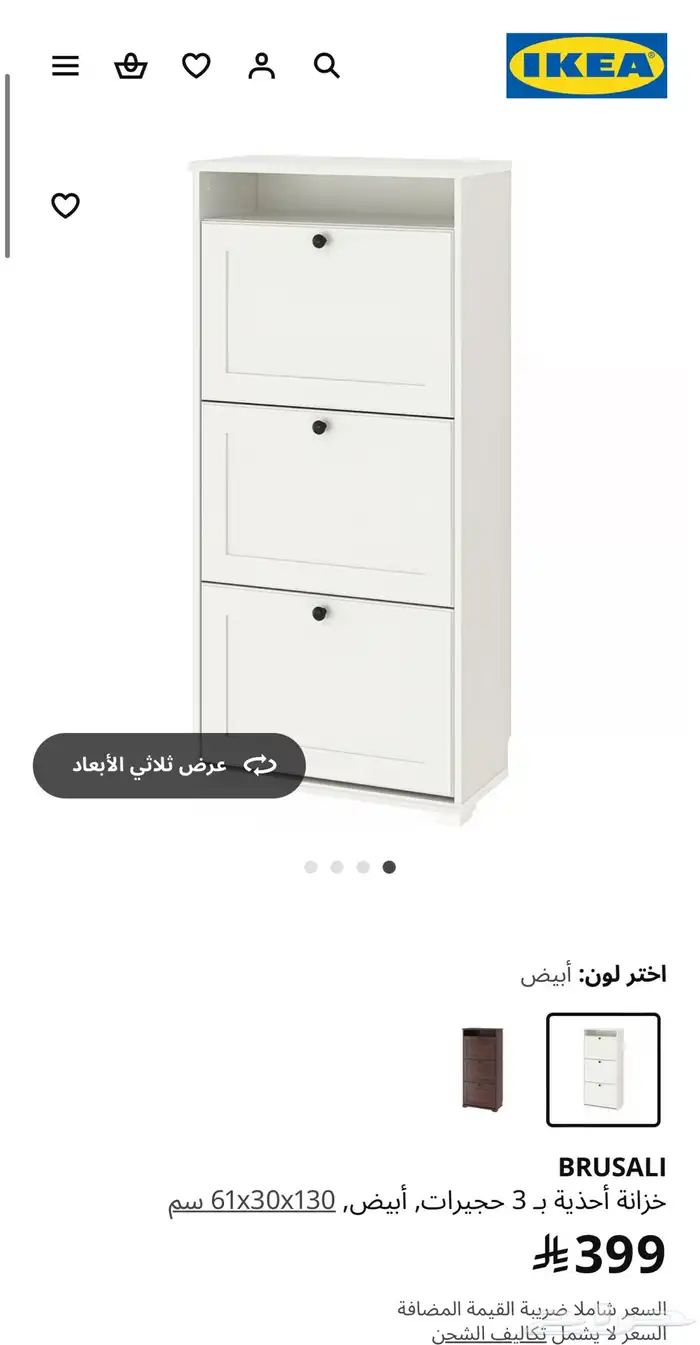The height and width of the screenshot is (1345, 700).
Task: Open the hamburger menu
Action: click(66, 66)
